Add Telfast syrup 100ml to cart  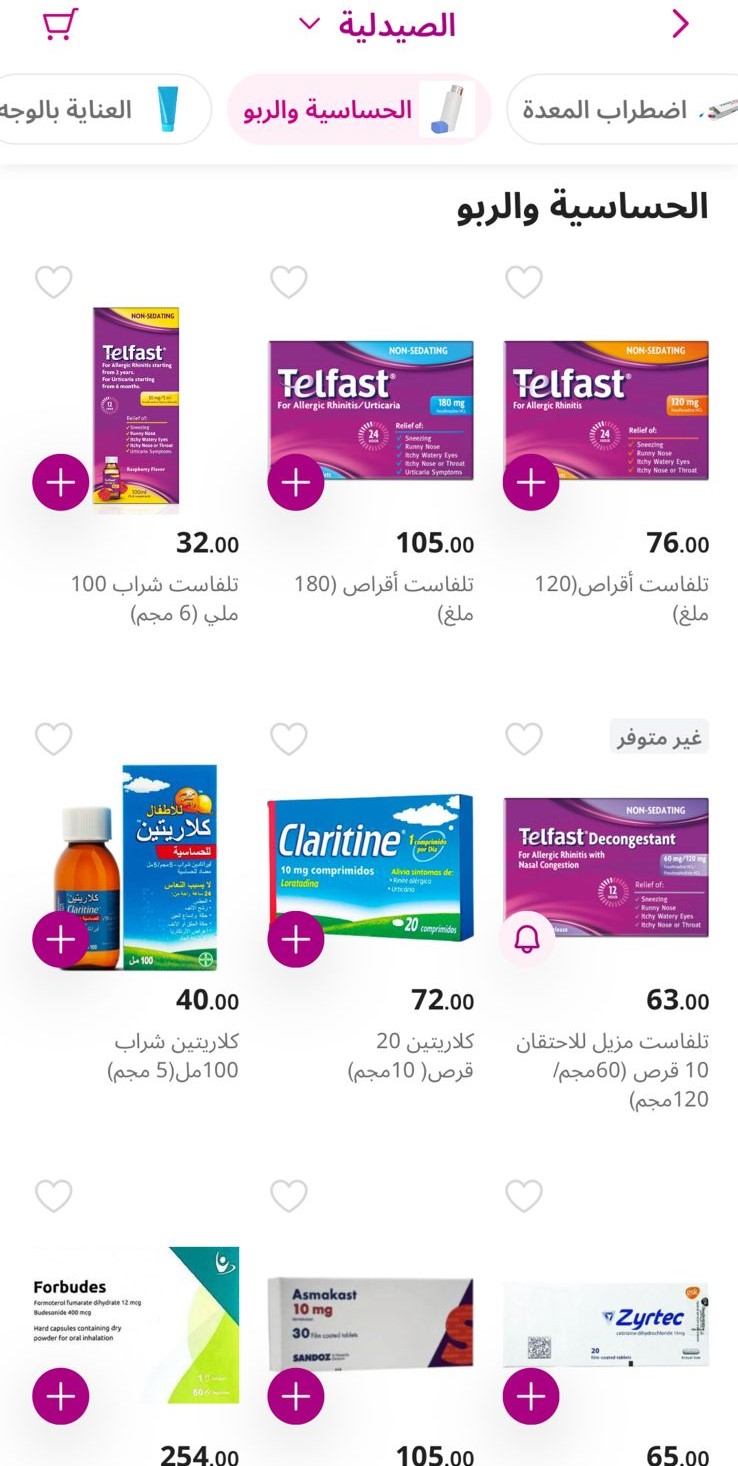click(61, 482)
